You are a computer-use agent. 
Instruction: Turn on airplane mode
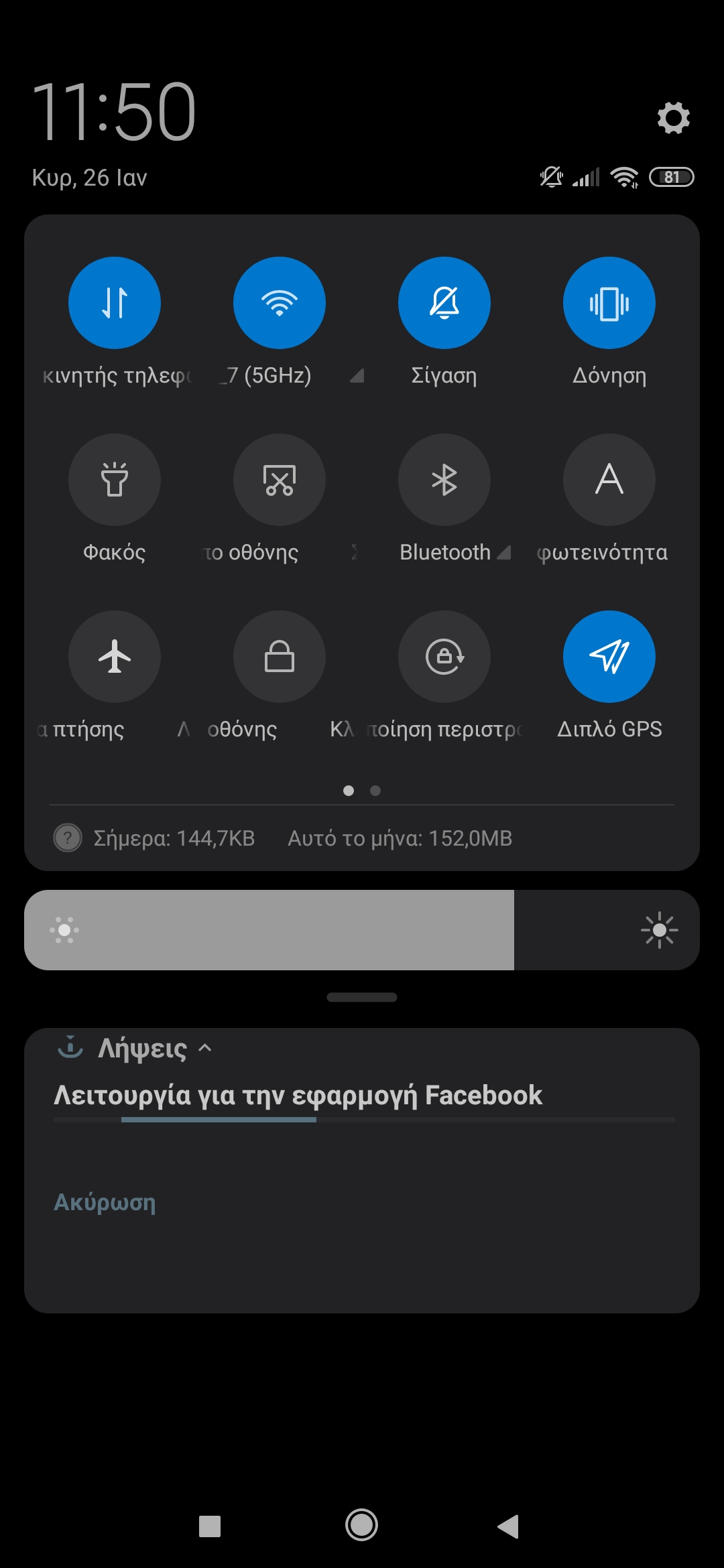(x=115, y=657)
